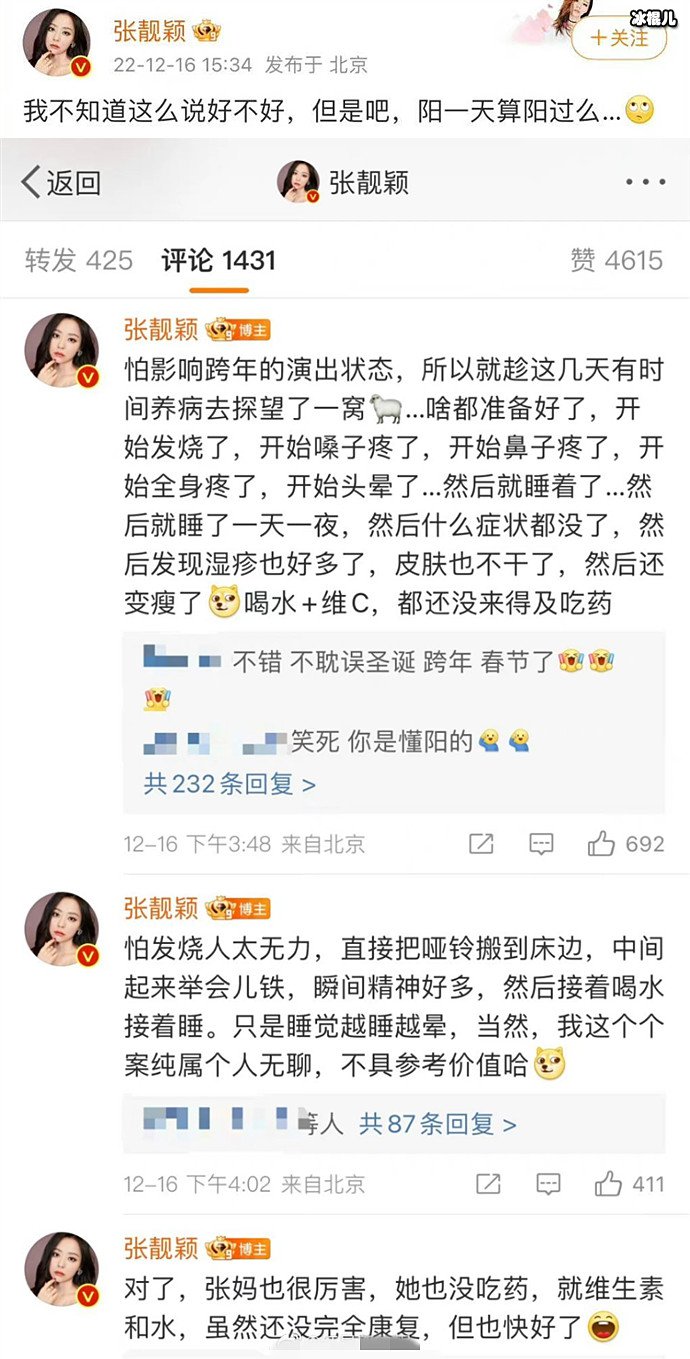690x1359 pixels.
Task: Expand 共232条回复 replies
Action: point(229,784)
